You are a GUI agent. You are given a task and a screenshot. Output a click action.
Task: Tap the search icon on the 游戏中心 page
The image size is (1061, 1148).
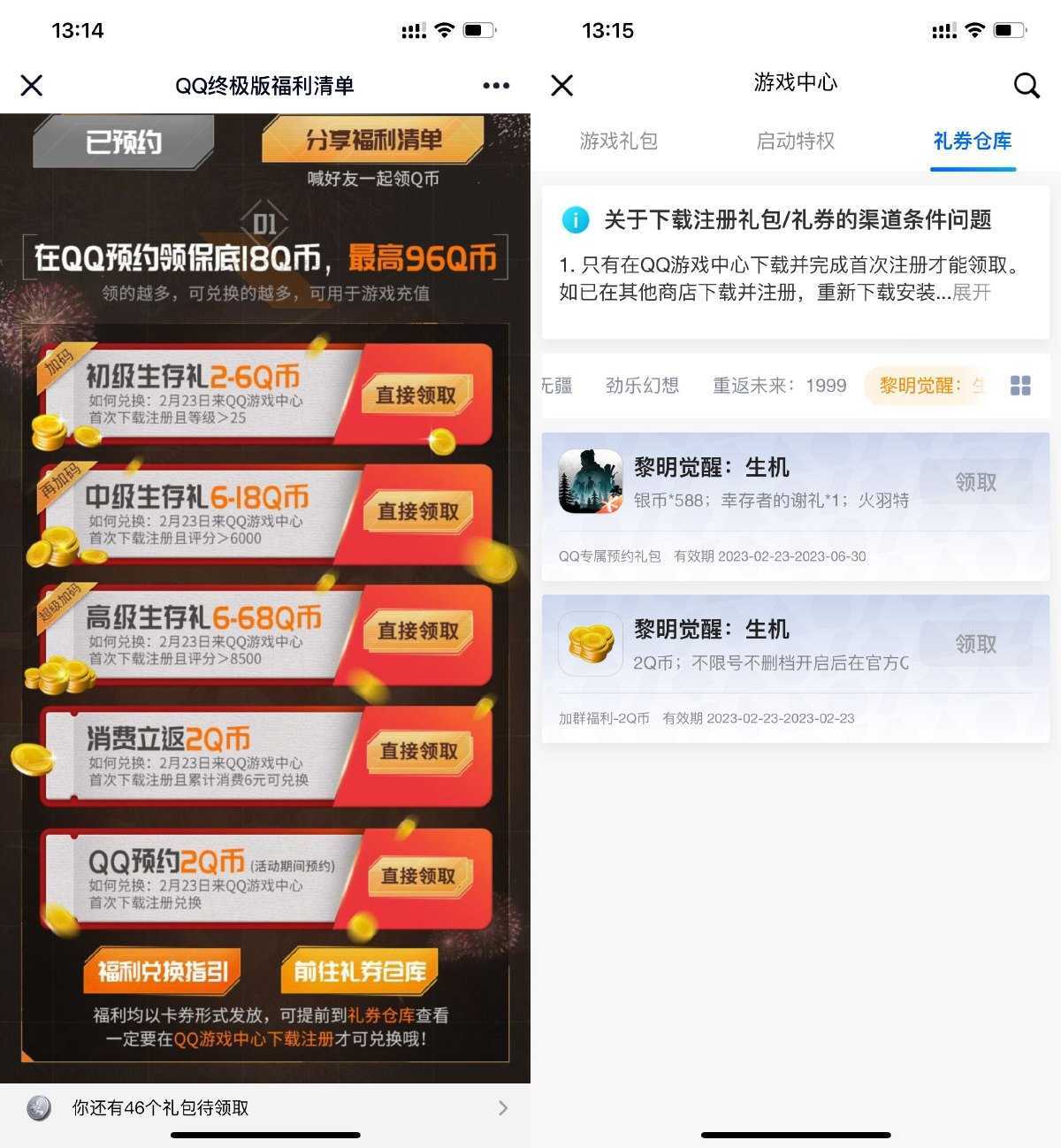click(1026, 85)
